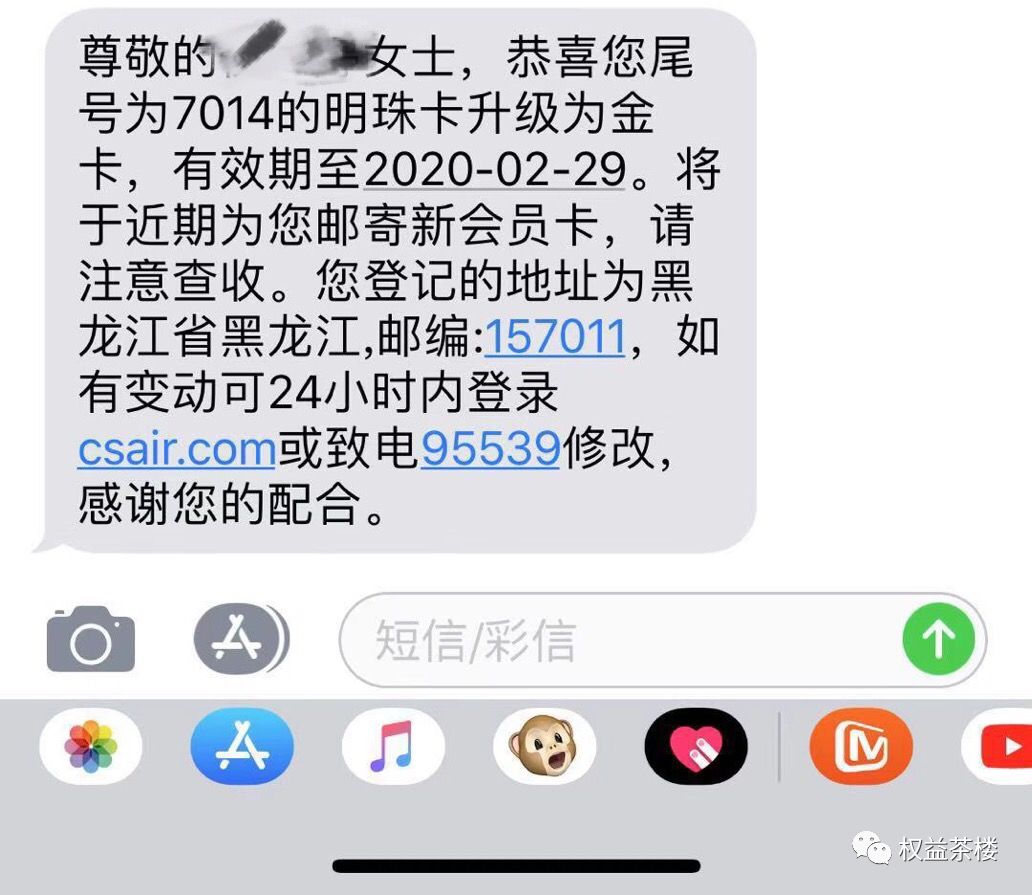Open the Music iMessage app

point(393,746)
